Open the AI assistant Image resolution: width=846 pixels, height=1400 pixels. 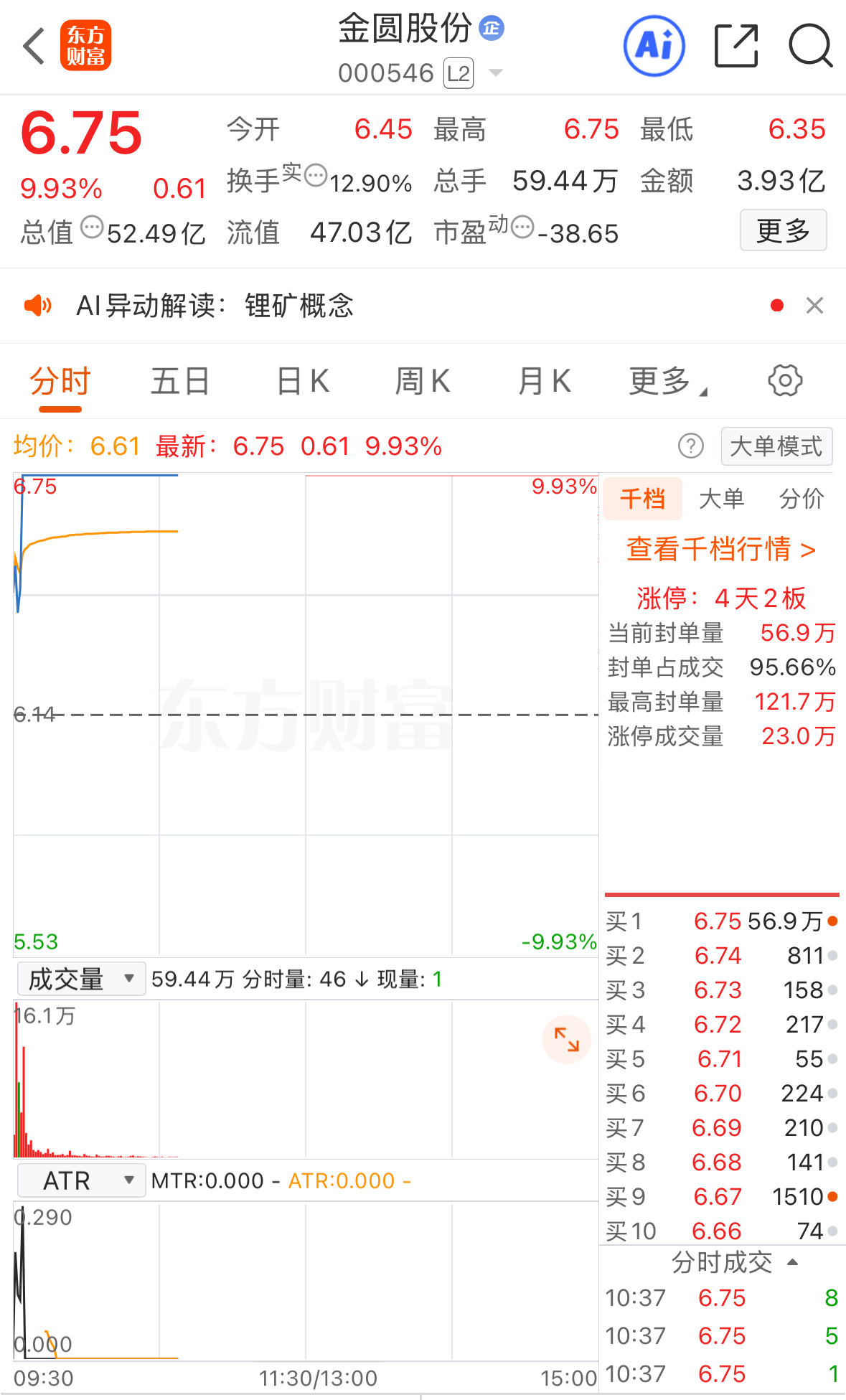coord(654,47)
